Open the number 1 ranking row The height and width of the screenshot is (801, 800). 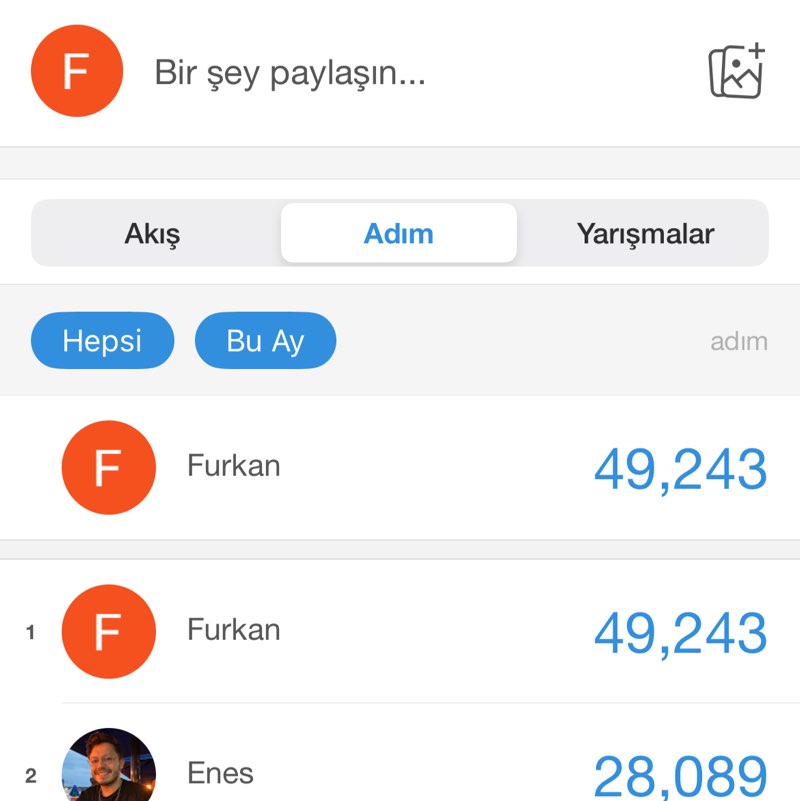coord(400,631)
